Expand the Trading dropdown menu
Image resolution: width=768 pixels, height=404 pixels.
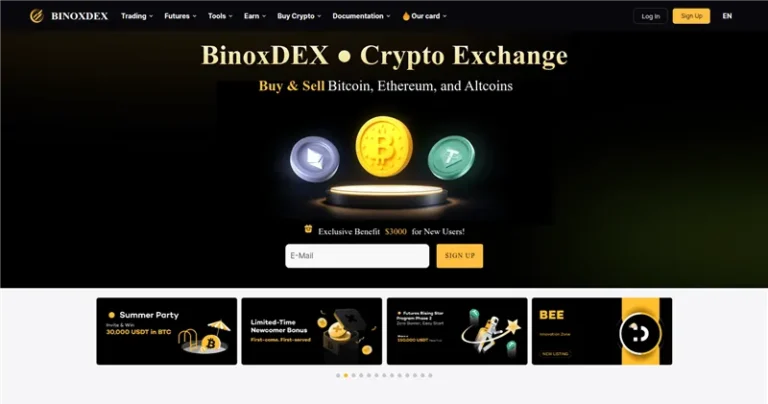[x=136, y=16]
